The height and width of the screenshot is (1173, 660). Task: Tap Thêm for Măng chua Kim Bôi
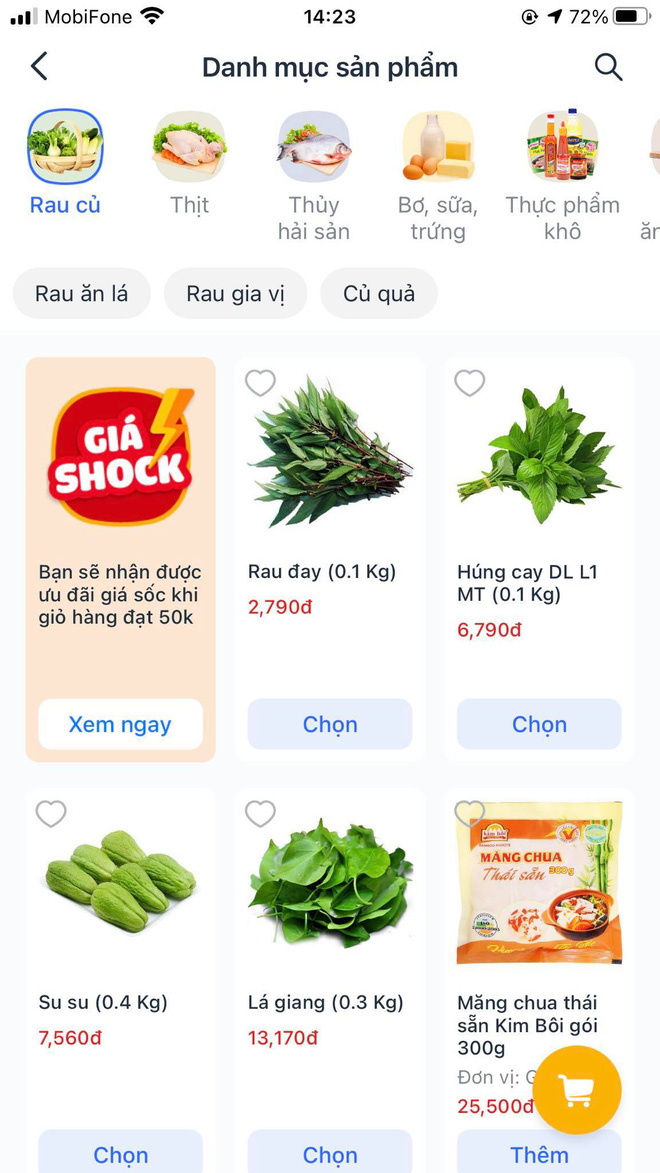pyautogui.click(x=539, y=1155)
